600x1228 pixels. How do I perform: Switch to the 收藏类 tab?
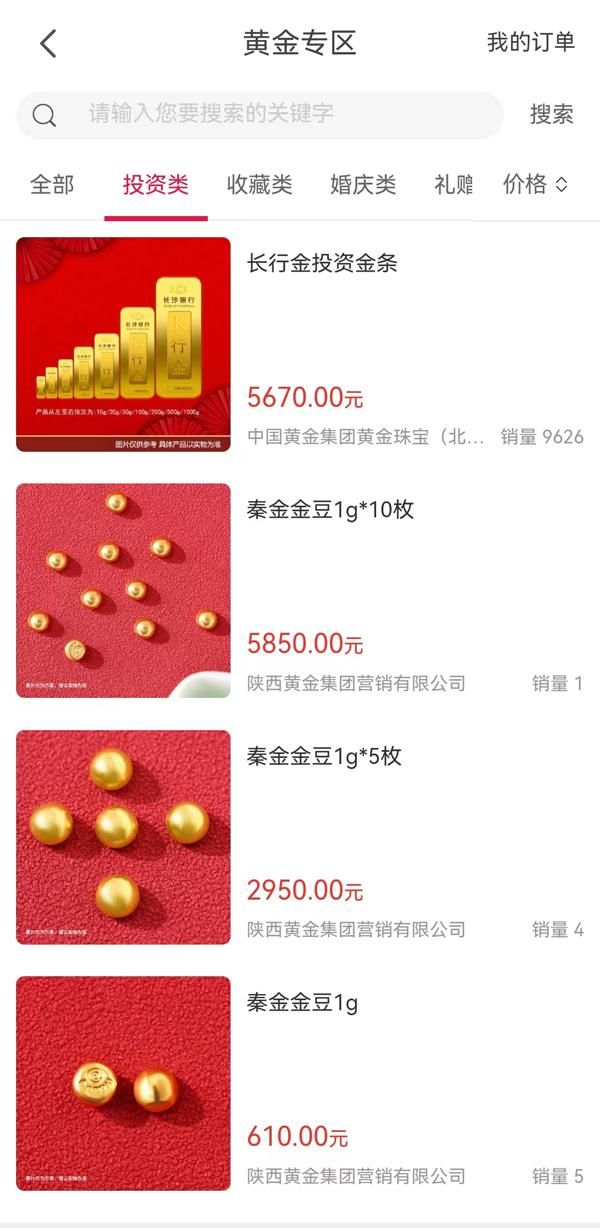[x=259, y=185]
